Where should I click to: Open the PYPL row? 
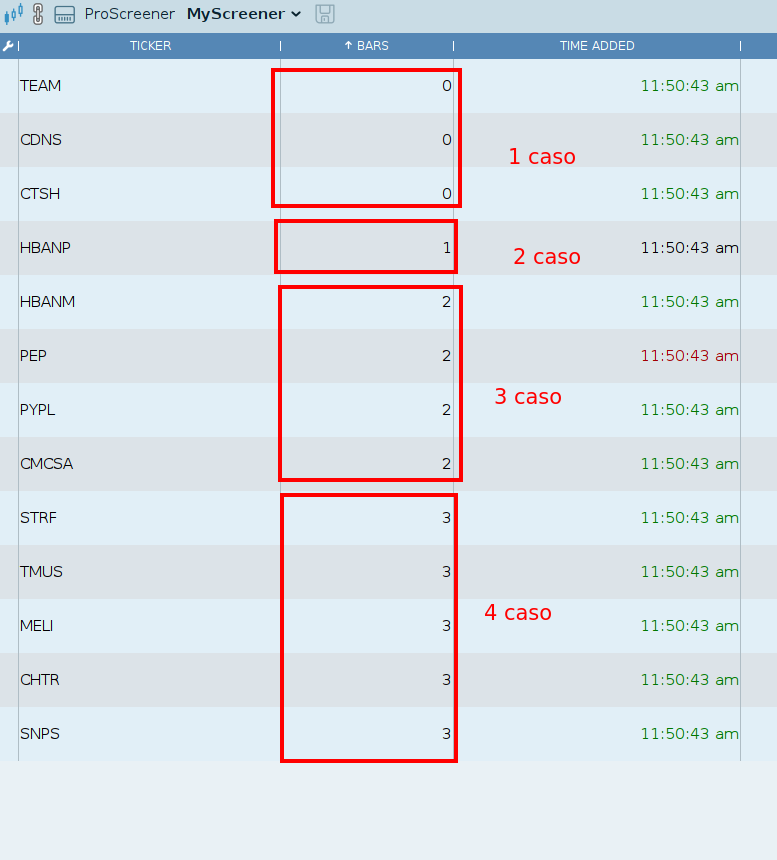pos(39,410)
